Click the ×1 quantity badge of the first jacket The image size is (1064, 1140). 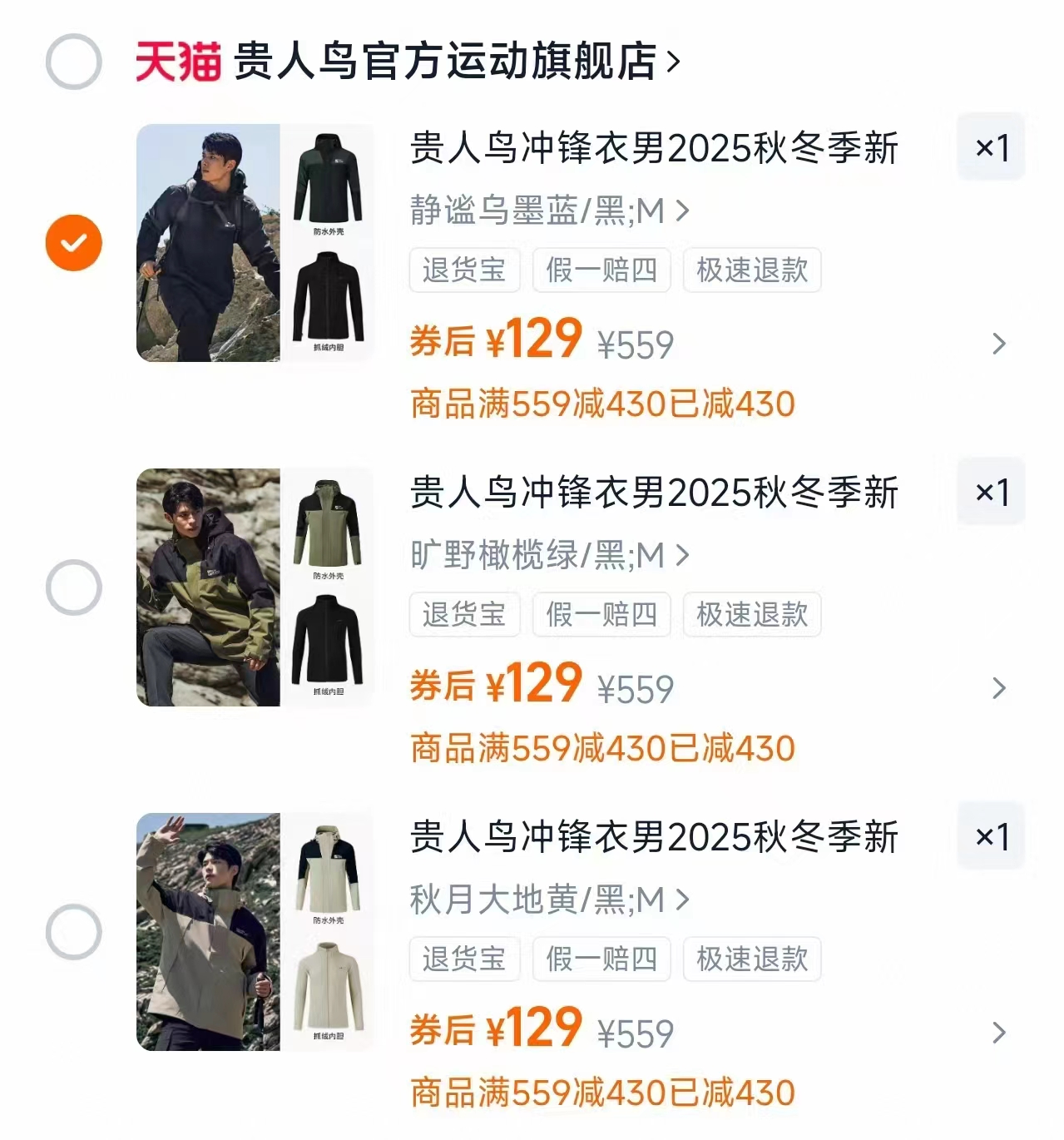tap(991, 147)
